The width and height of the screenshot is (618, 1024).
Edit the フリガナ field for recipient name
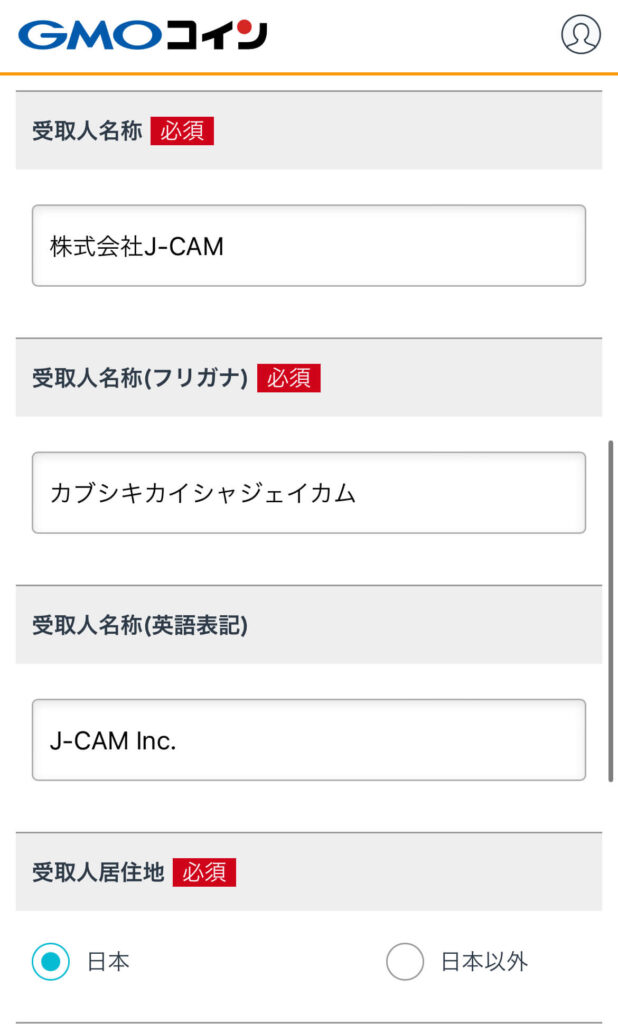309,492
